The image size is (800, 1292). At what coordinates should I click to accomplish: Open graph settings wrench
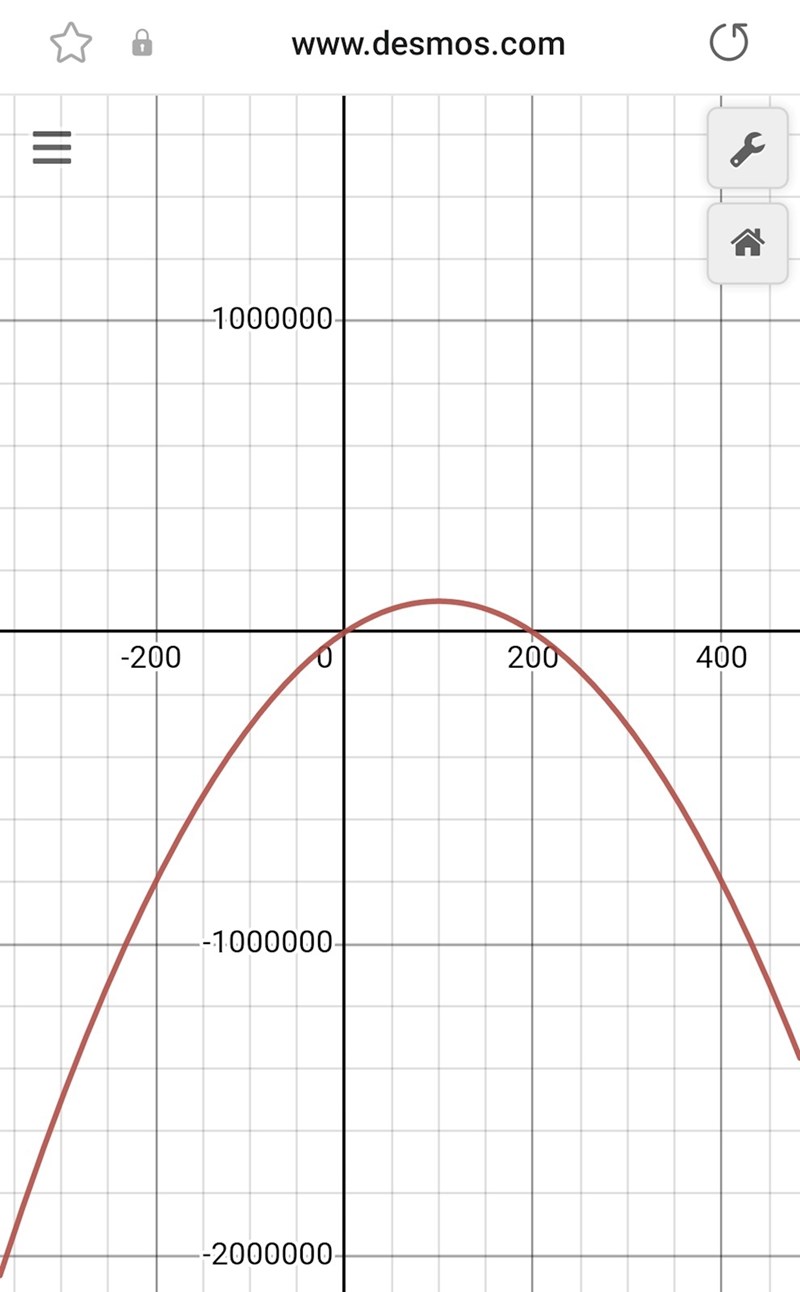(x=747, y=149)
